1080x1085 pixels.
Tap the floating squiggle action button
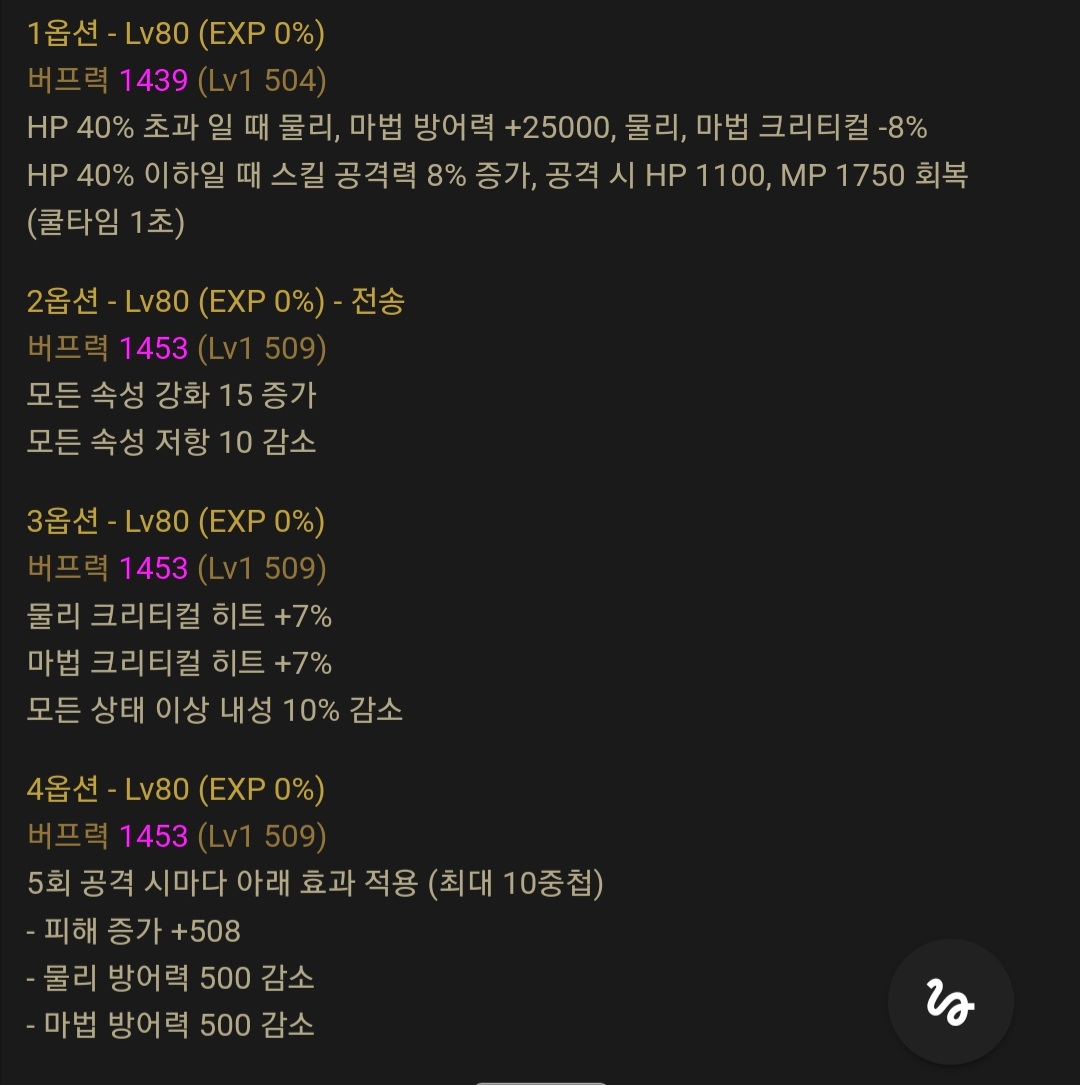point(950,1001)
